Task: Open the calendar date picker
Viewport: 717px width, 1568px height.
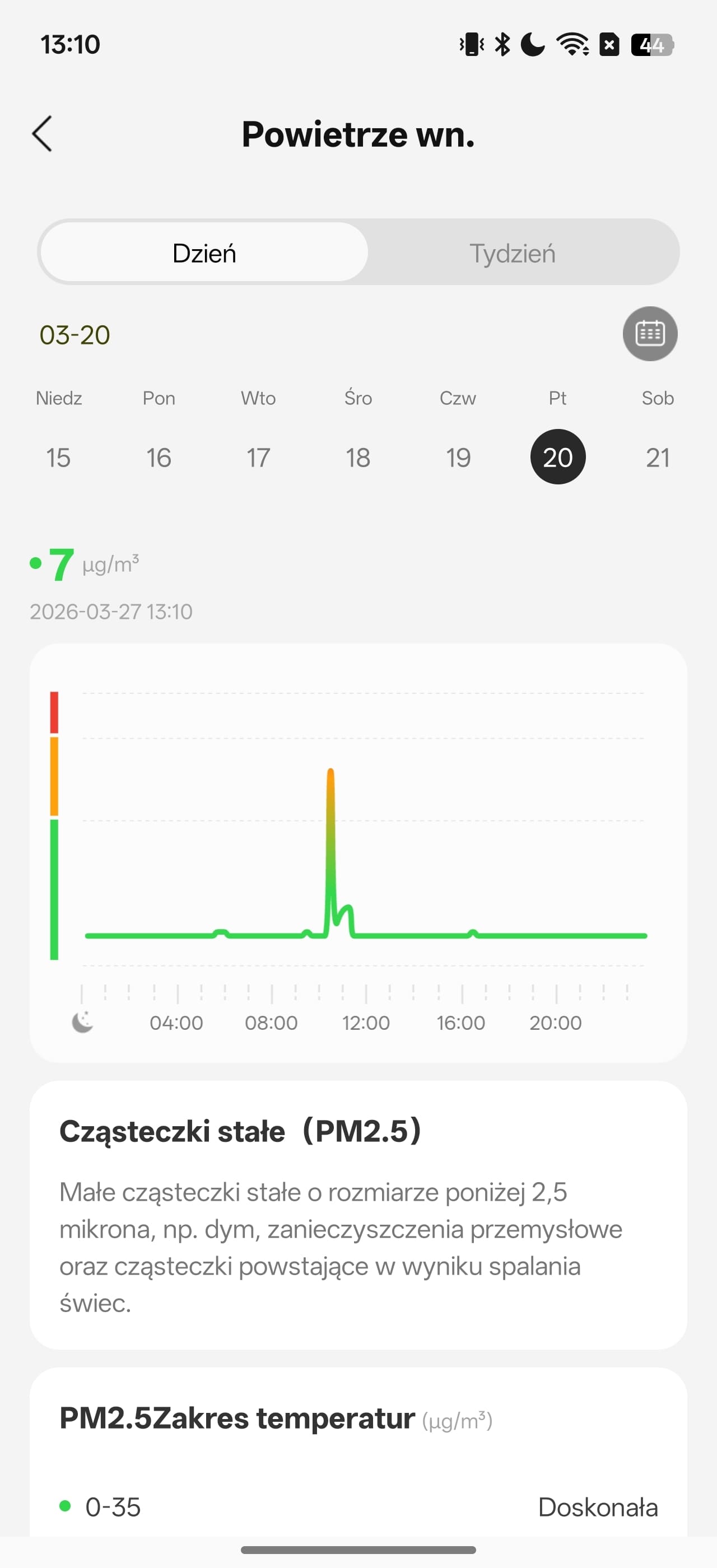Action: point(649,334)
